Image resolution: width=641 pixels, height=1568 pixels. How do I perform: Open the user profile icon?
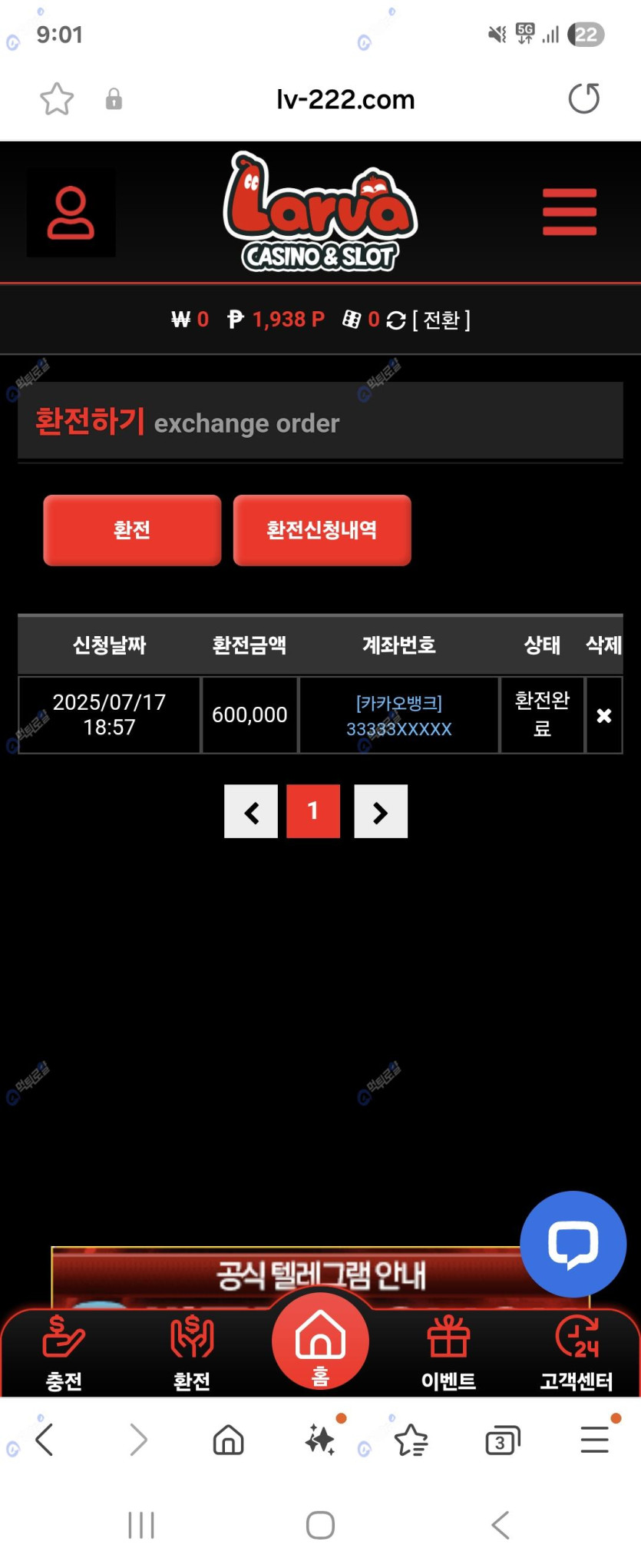point(71,213)
